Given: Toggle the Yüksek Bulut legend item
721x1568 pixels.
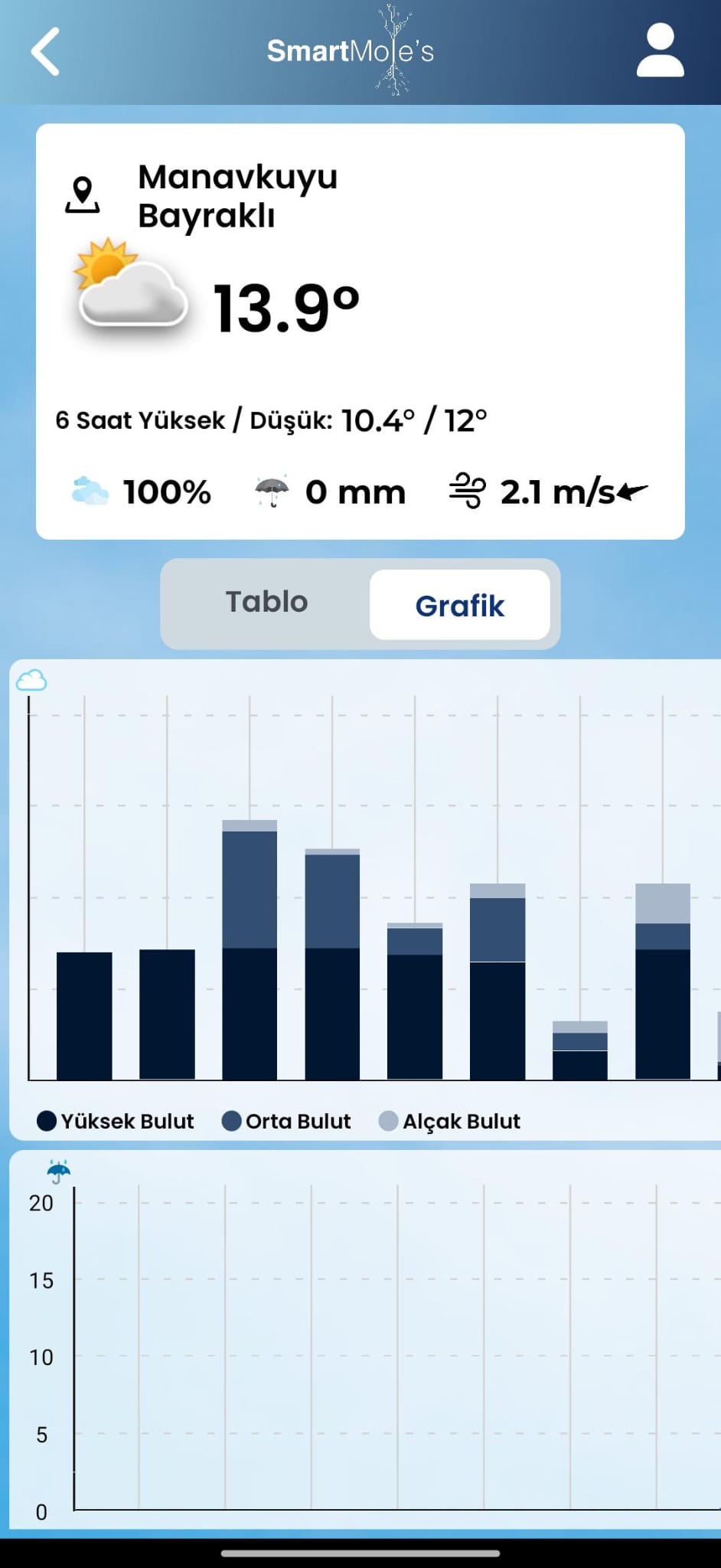Looking at the screenshot, I should (x=116, y=1121).
